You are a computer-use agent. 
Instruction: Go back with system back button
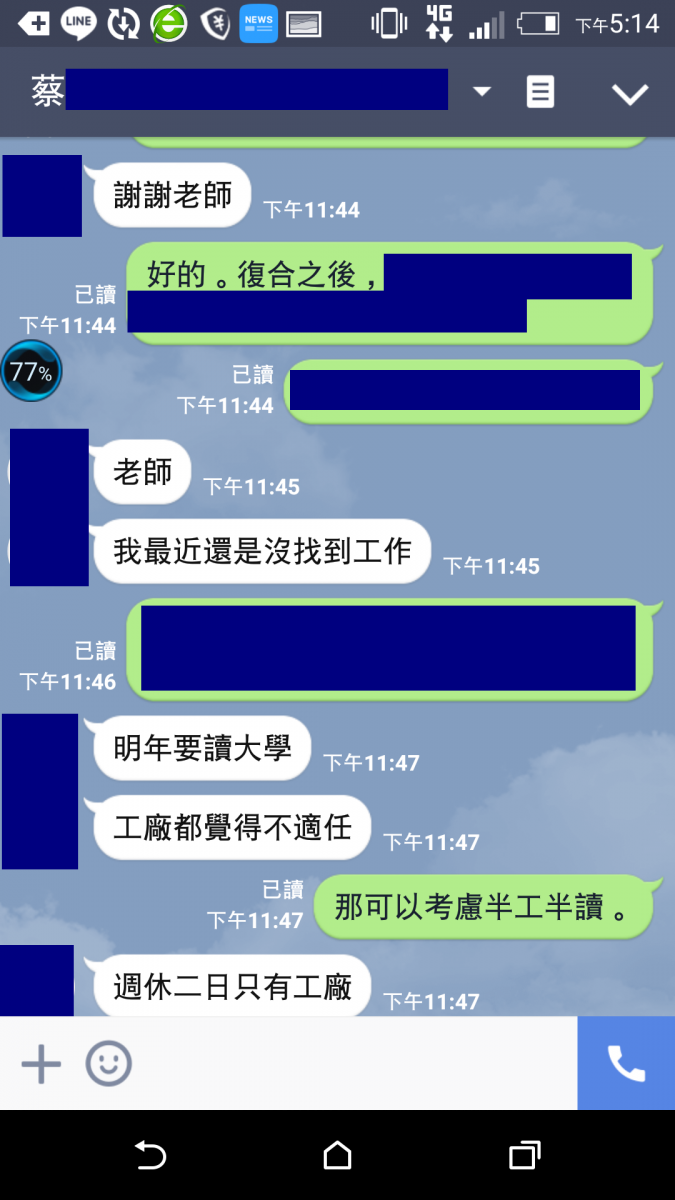(150, 1156)
